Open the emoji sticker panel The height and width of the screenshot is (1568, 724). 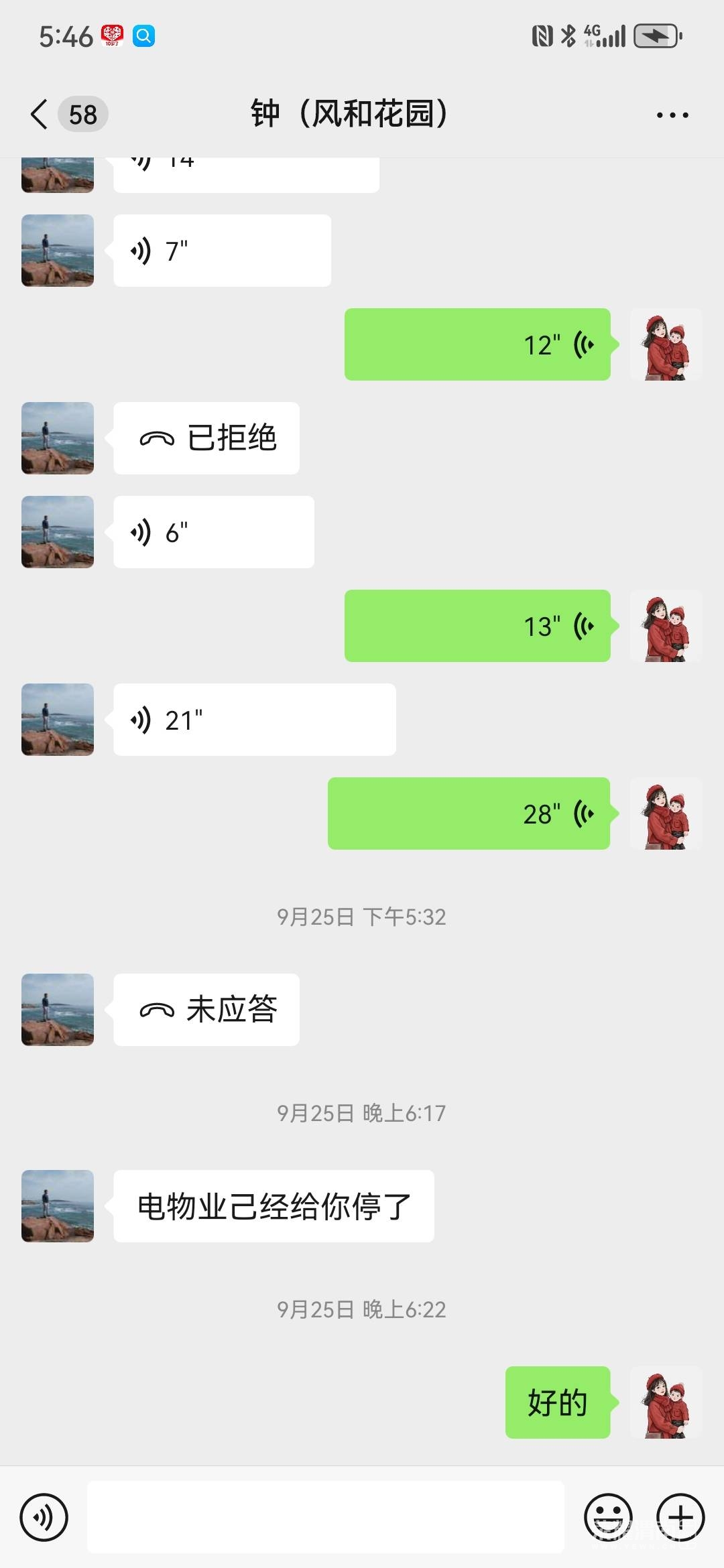click(x=608, y=1518)
